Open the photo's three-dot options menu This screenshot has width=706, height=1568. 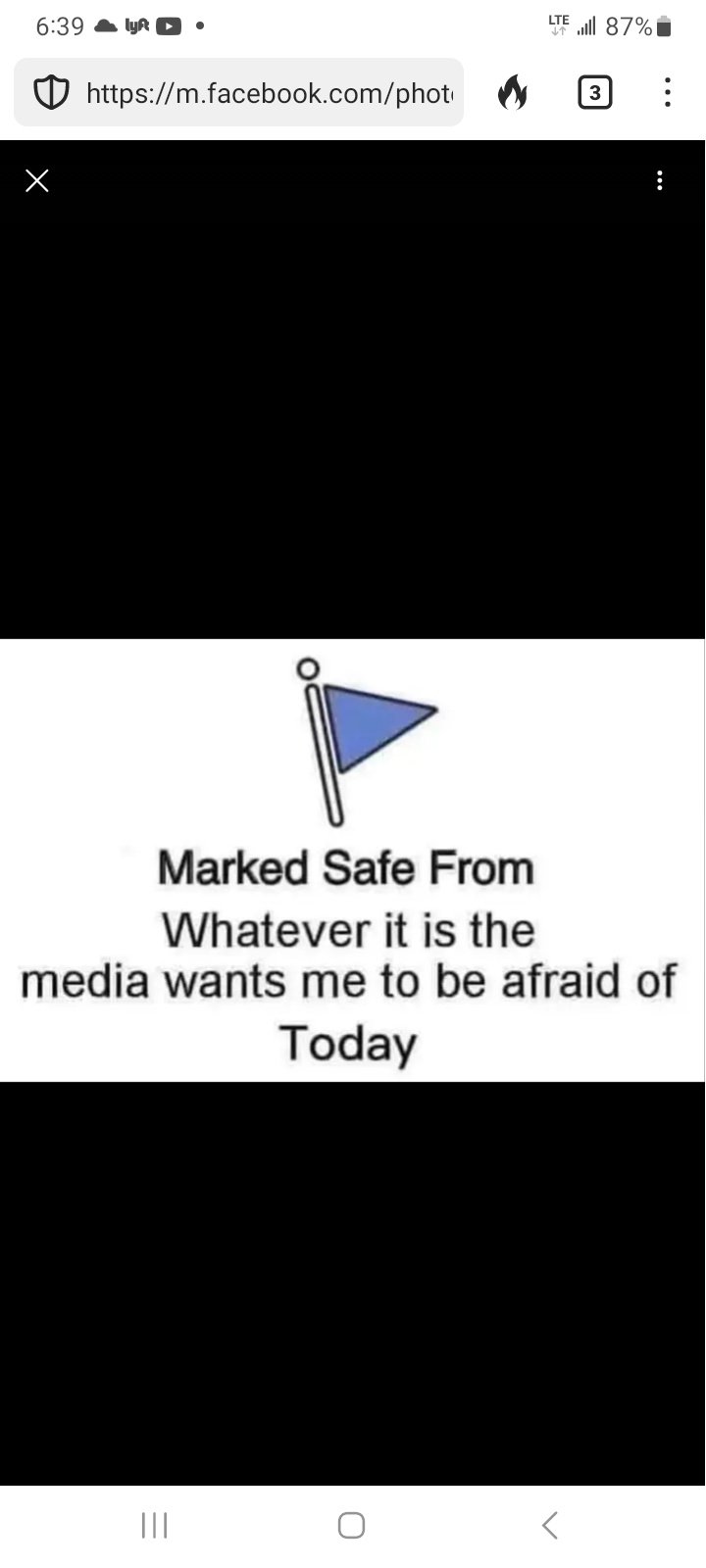(x=659, y=180)
